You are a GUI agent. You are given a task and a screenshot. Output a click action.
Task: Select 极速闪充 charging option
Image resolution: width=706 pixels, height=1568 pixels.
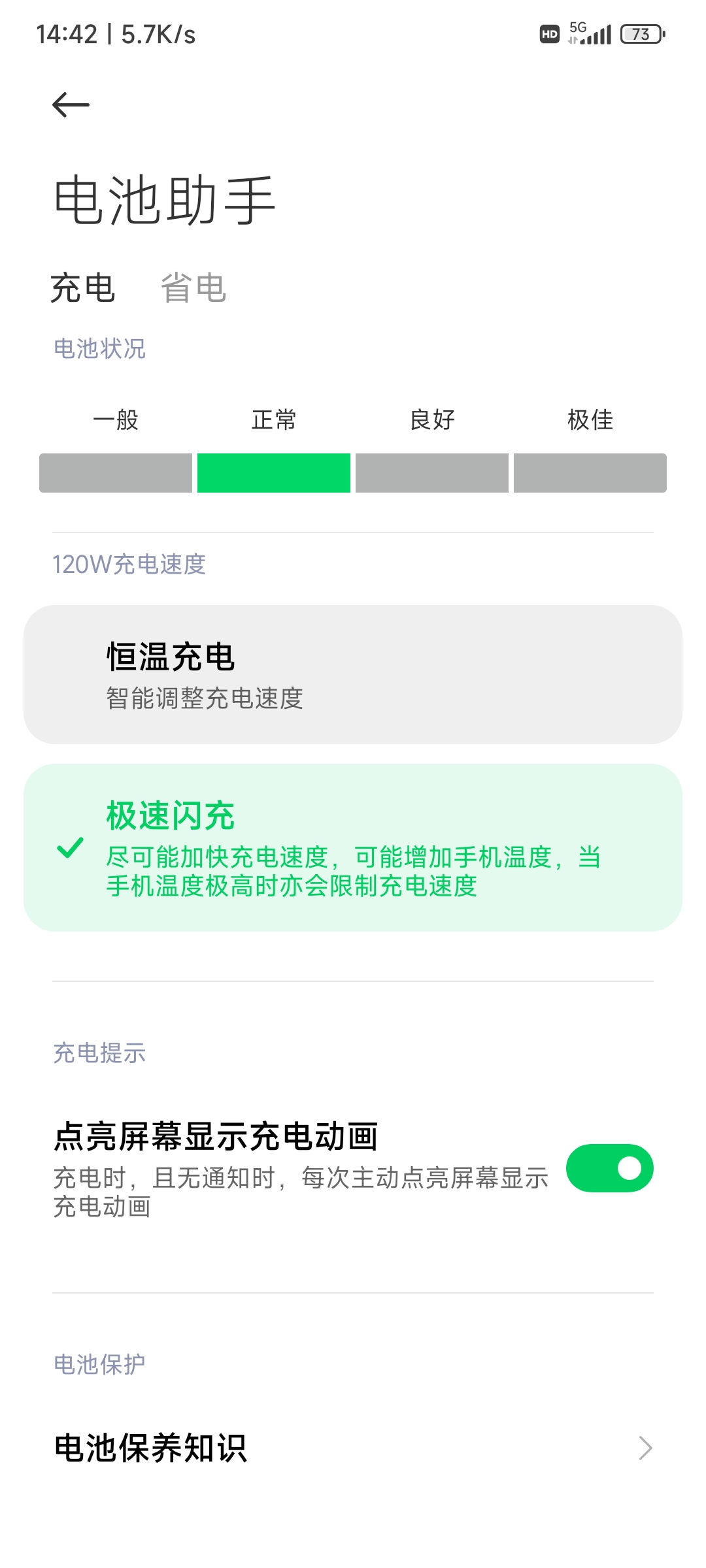pos(353,847)
